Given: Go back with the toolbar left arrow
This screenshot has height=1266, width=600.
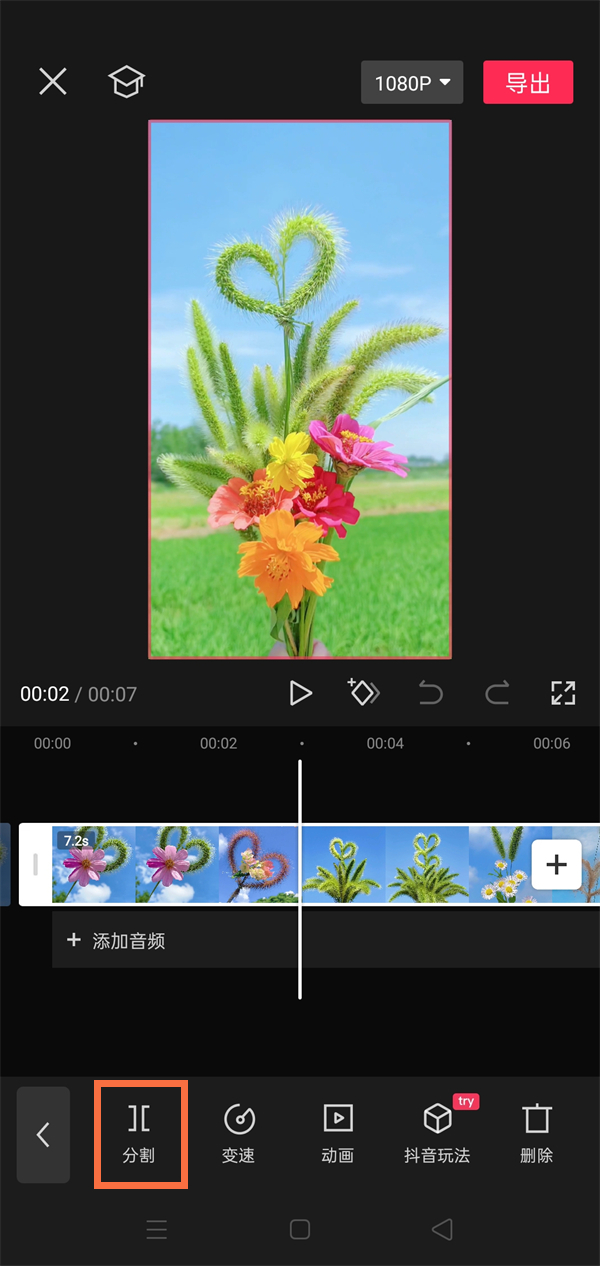Looking at the screenshot, I should click(x=43, y=1134).
